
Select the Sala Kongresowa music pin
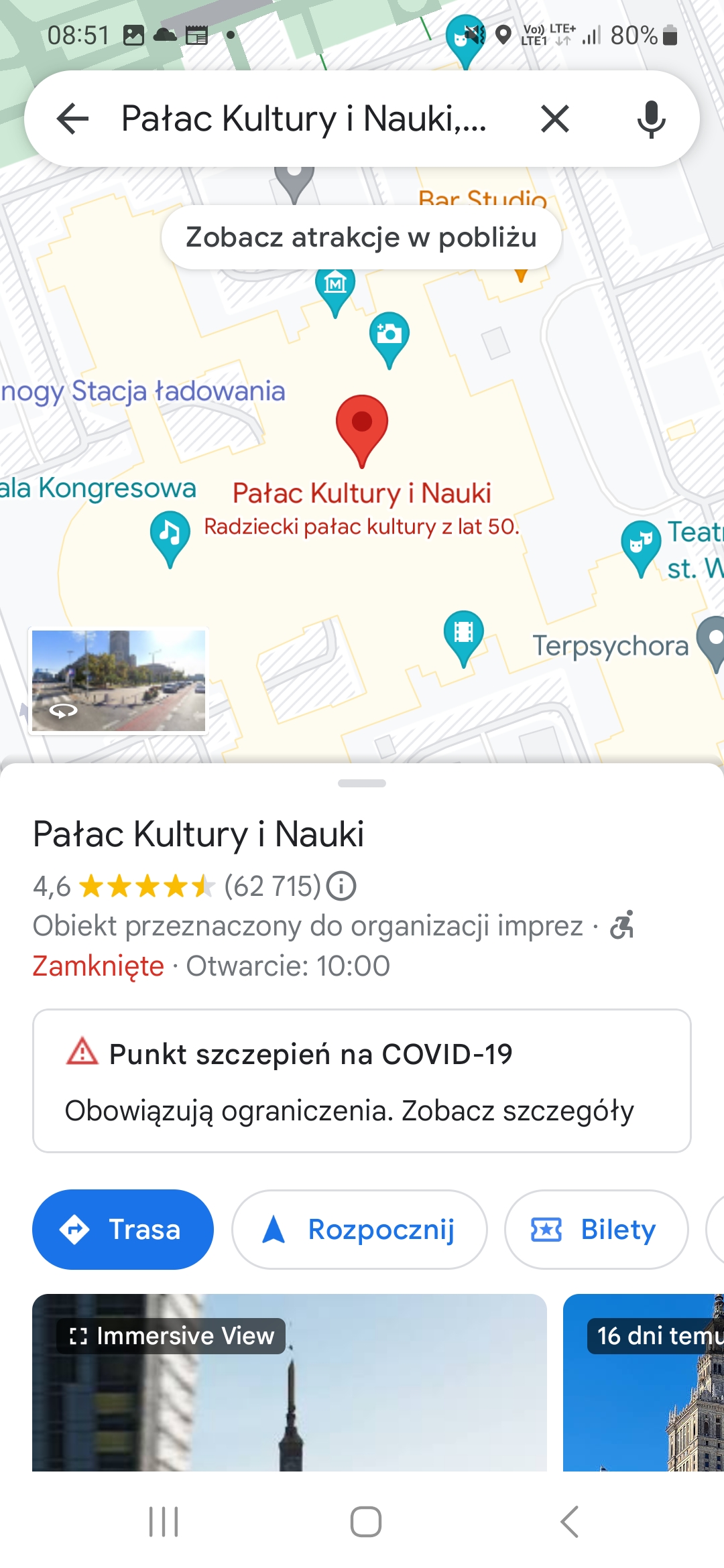point(170,535)
